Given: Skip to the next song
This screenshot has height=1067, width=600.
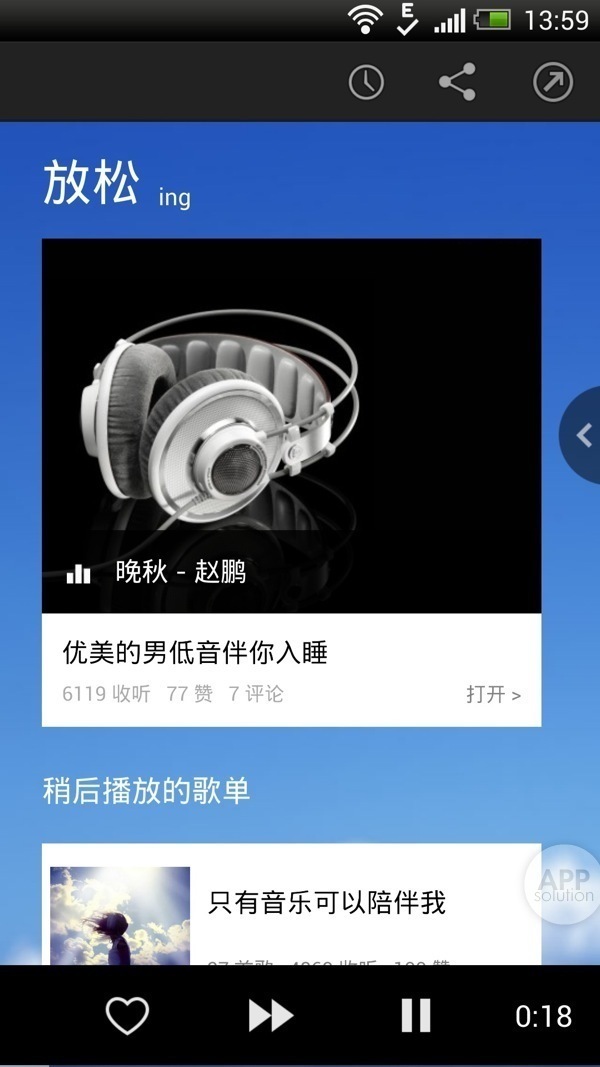Looking at the screenshot, I should point(270,1016).
